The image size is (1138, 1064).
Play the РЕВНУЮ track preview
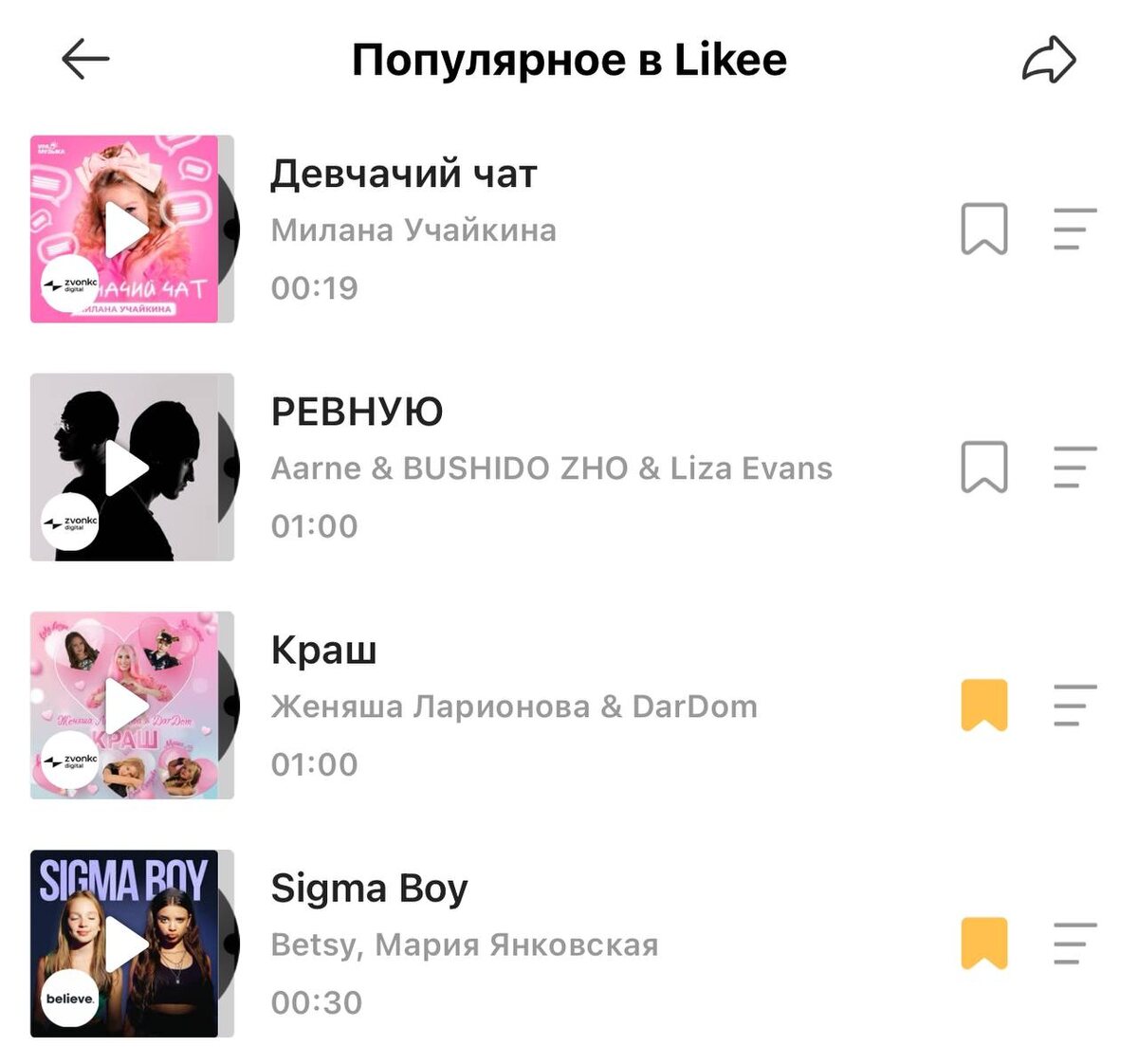pos(125,468)
